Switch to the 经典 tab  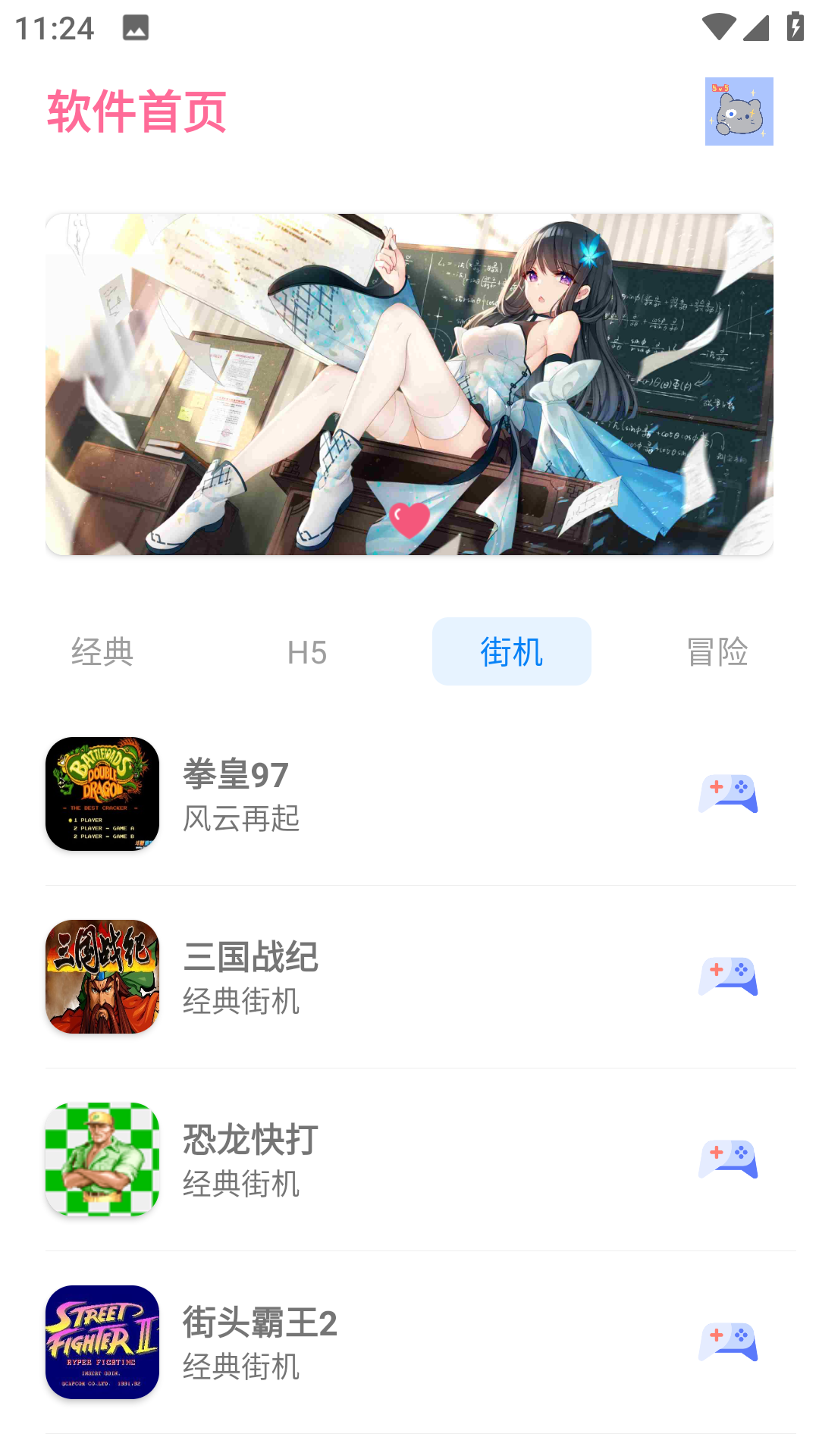tap(102, 652)
